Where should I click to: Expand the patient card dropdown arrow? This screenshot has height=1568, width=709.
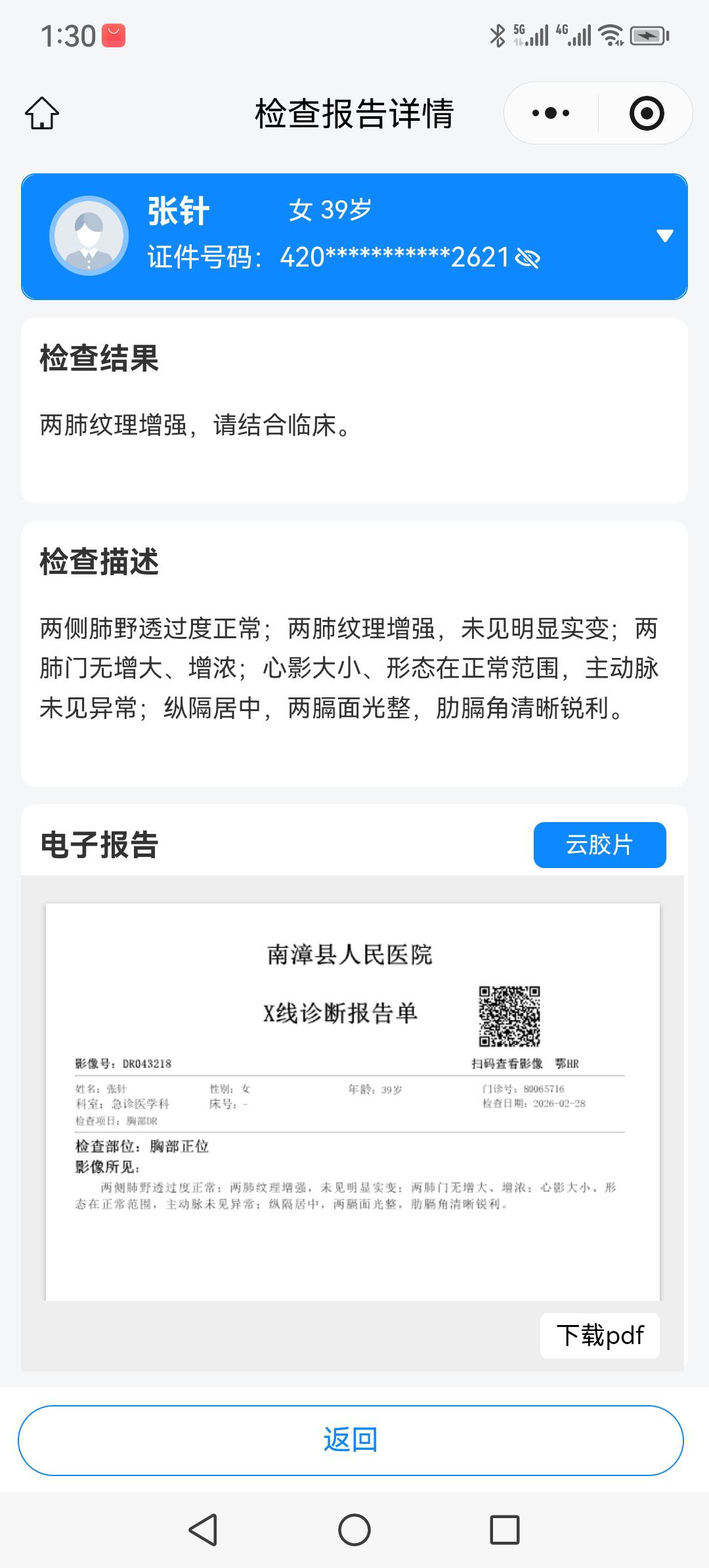point(664,236)
